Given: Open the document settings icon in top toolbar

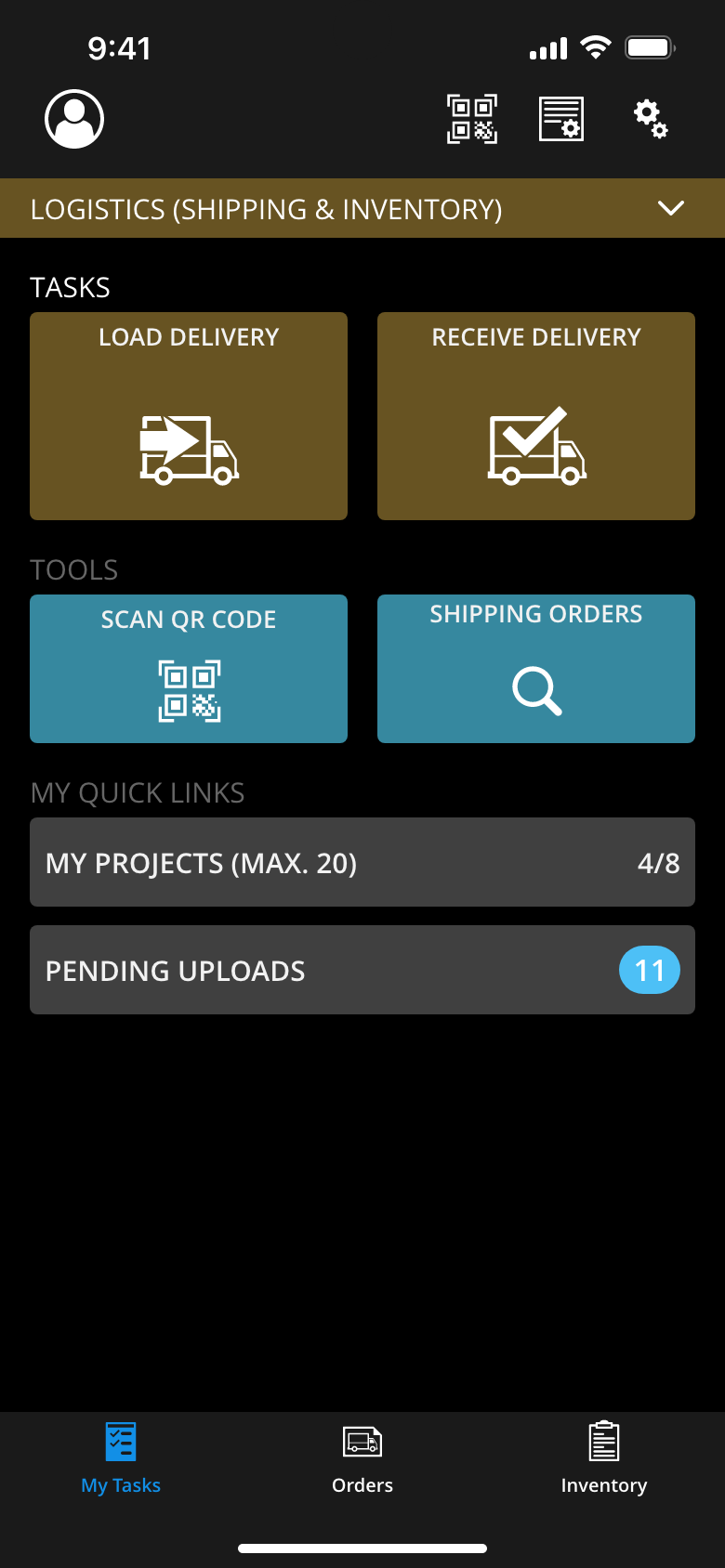Looking at the screenshot, I should [561, 119].
